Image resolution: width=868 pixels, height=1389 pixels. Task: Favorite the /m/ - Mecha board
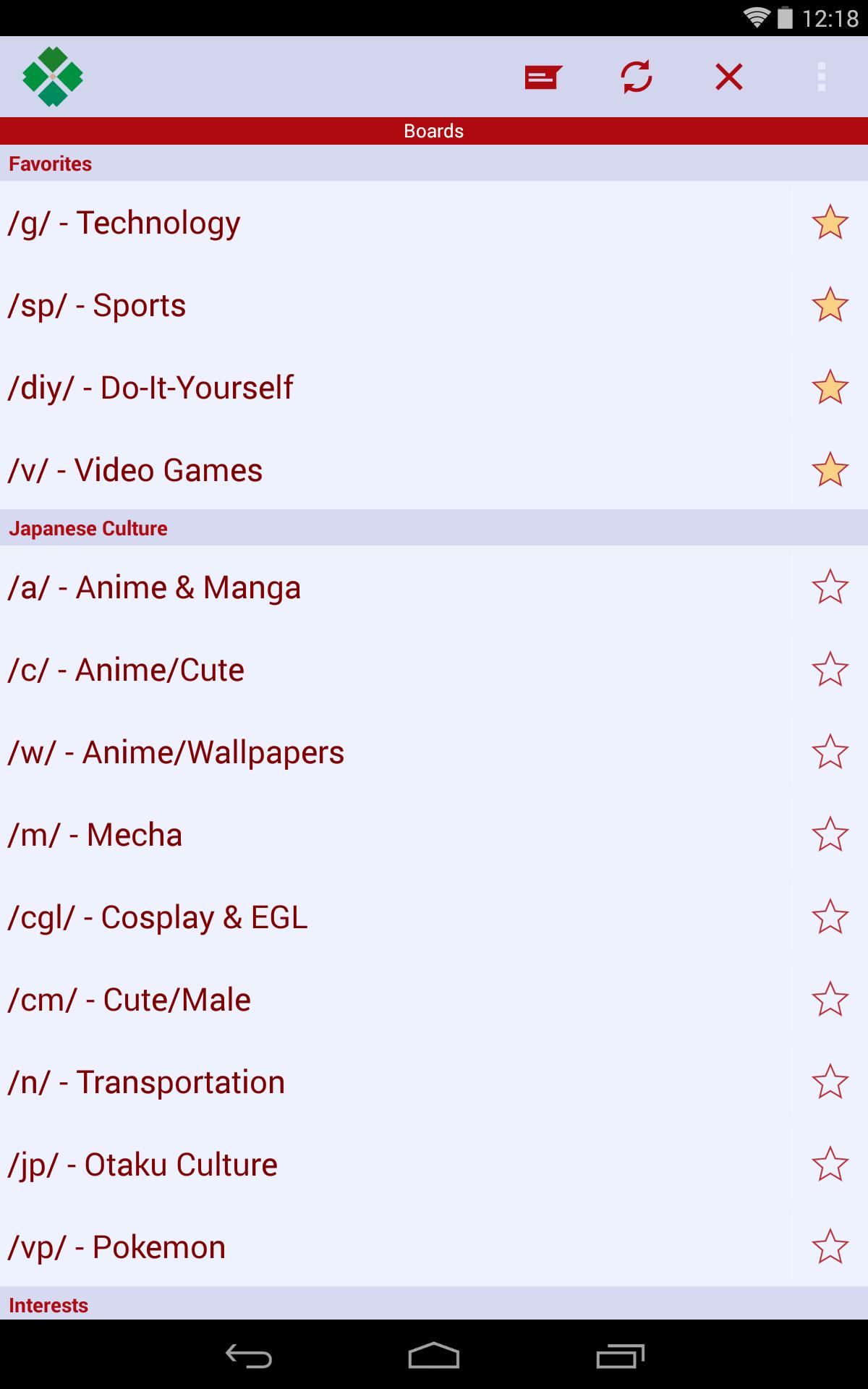coord(830,834)
